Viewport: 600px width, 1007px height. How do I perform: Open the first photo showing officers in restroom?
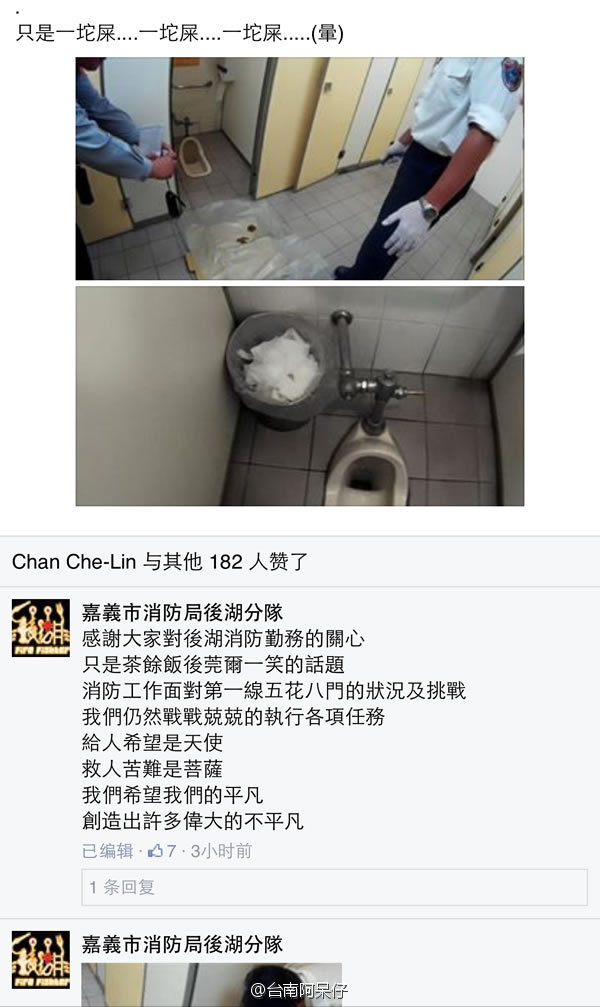[299, 168]
